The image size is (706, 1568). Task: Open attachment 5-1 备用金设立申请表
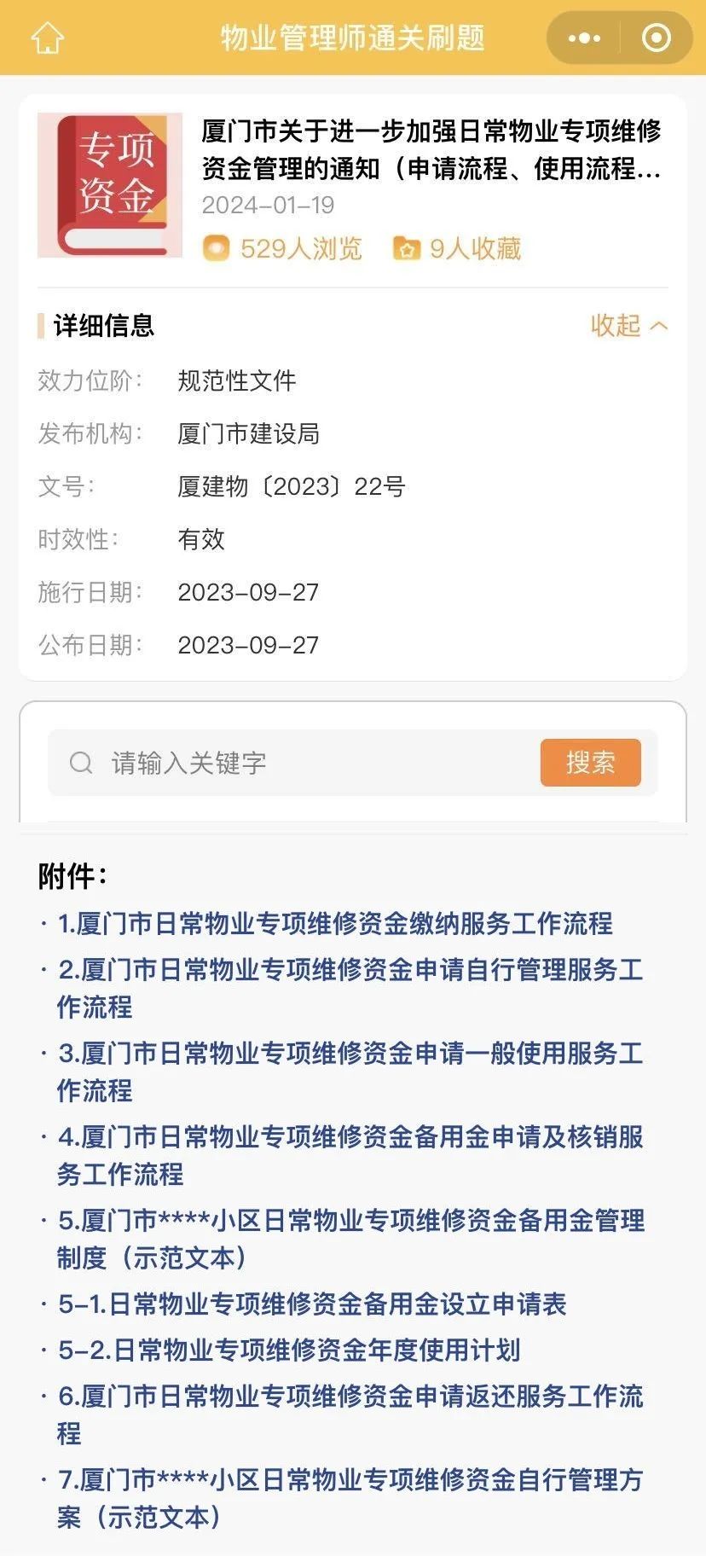(312, 1304)
